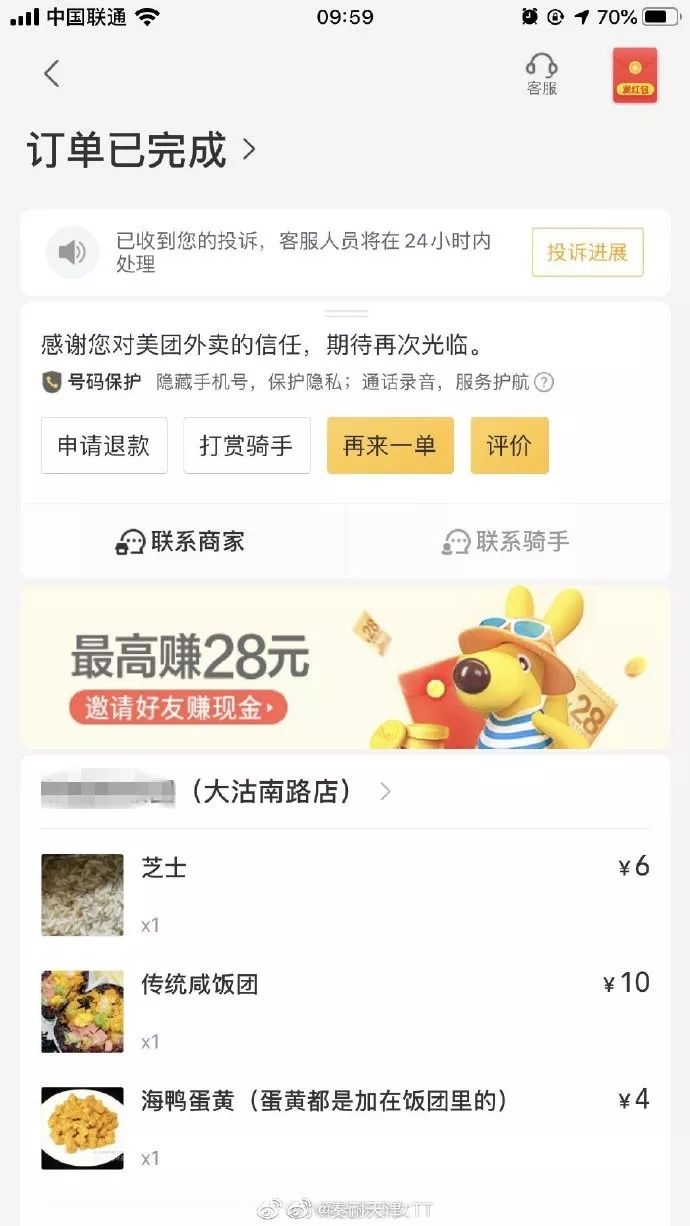Rate the order with 评价

coord(509,445)
